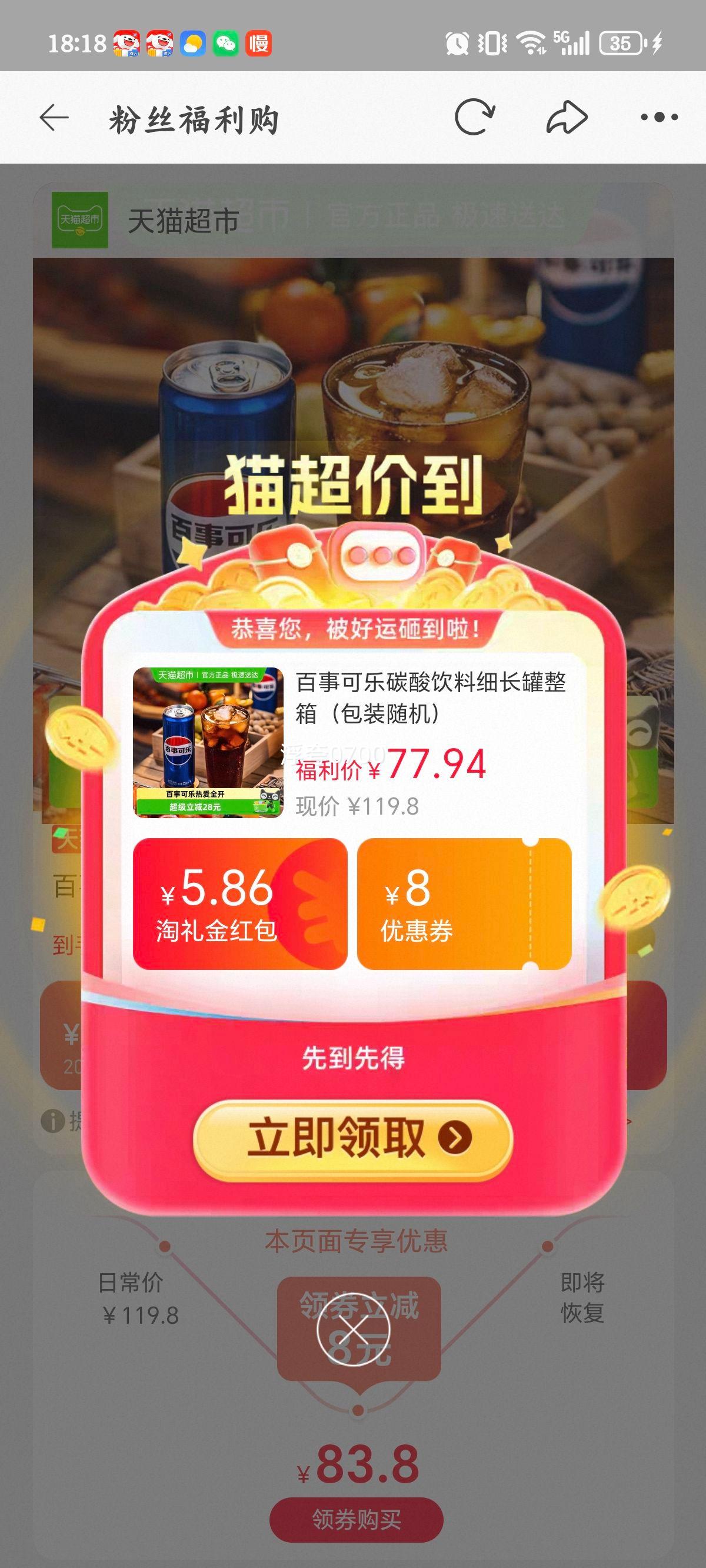This screenshot has height=1568, width=706.
Task: Tap the WeChat notification icon in the status bar
Action: 225,42
